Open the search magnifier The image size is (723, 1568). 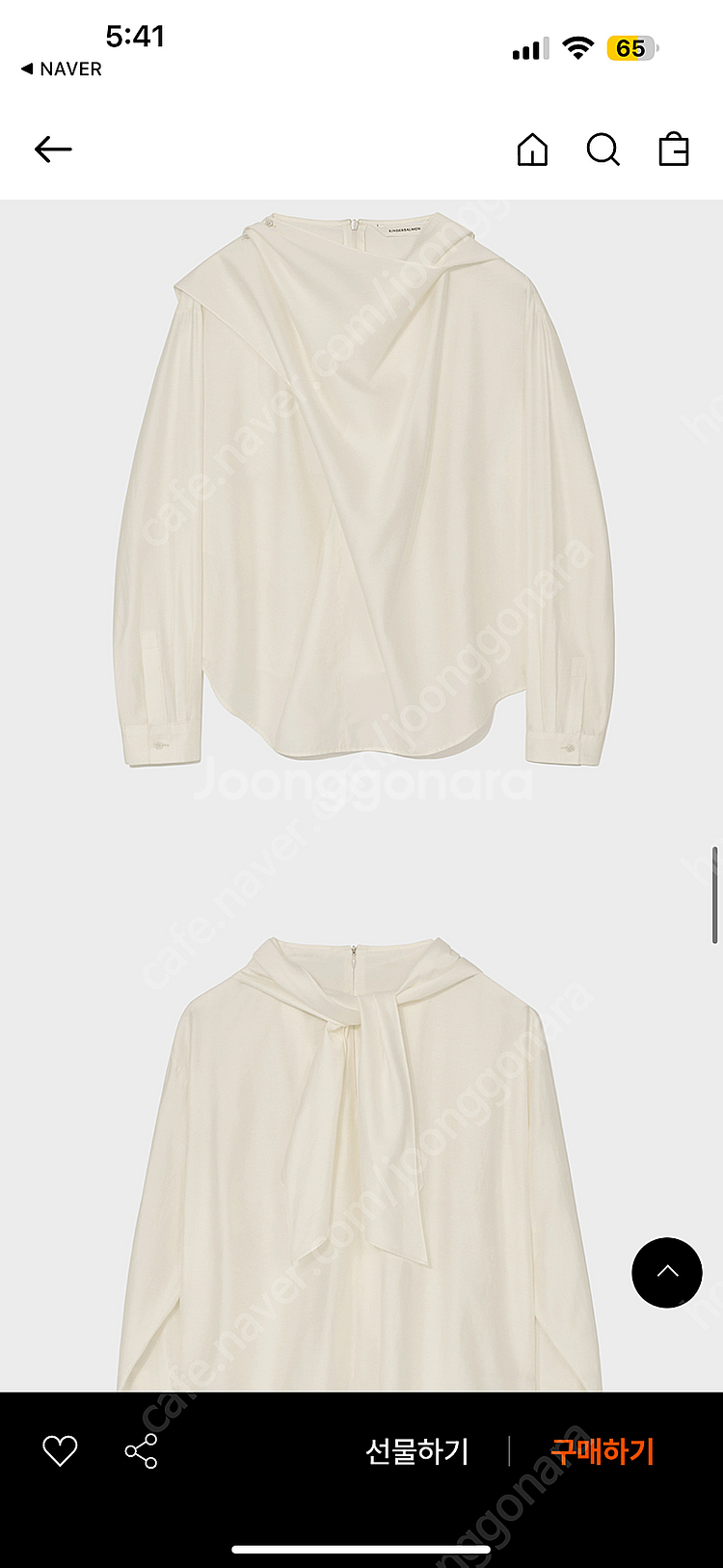click(602, 149)
